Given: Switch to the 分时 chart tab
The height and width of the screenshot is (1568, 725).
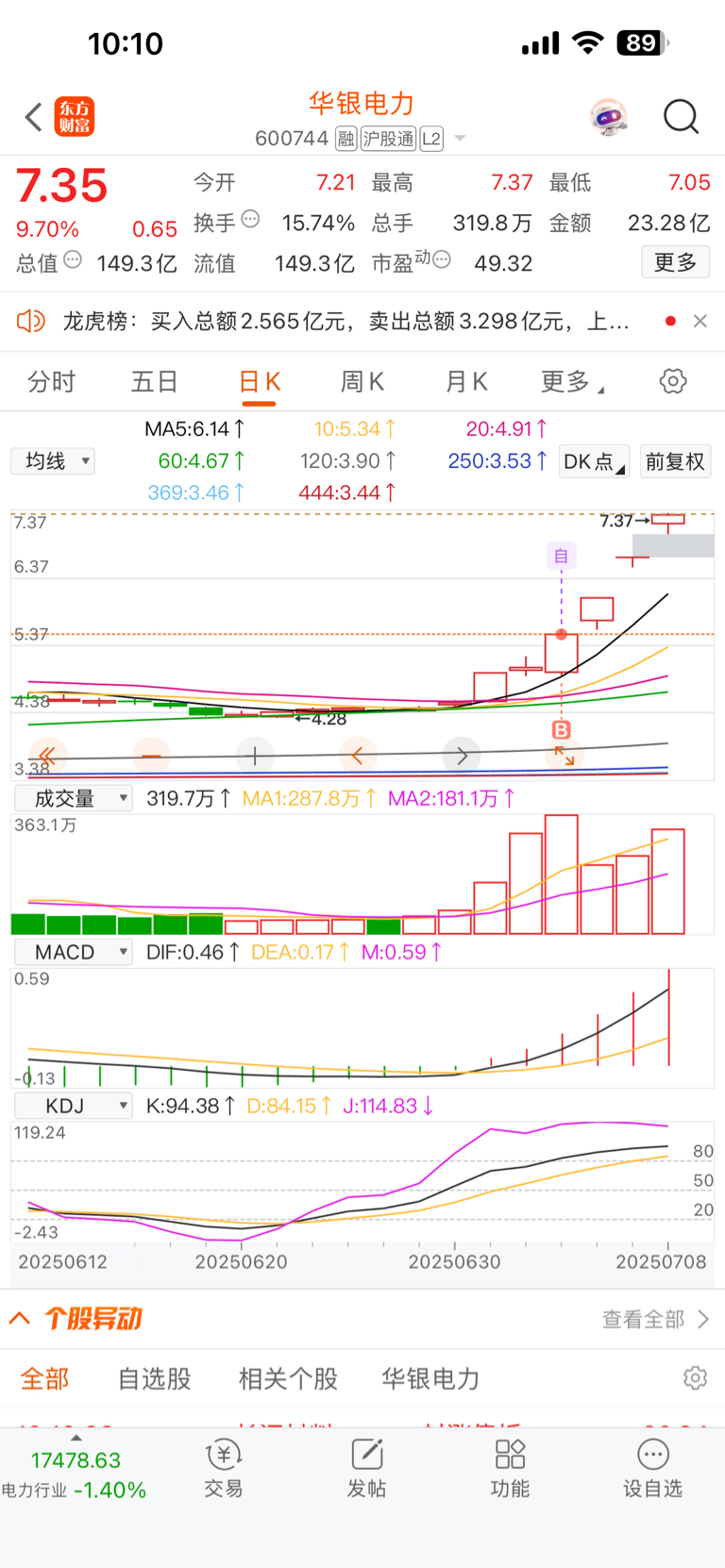Looking at the screenshot, I should 51,382.
